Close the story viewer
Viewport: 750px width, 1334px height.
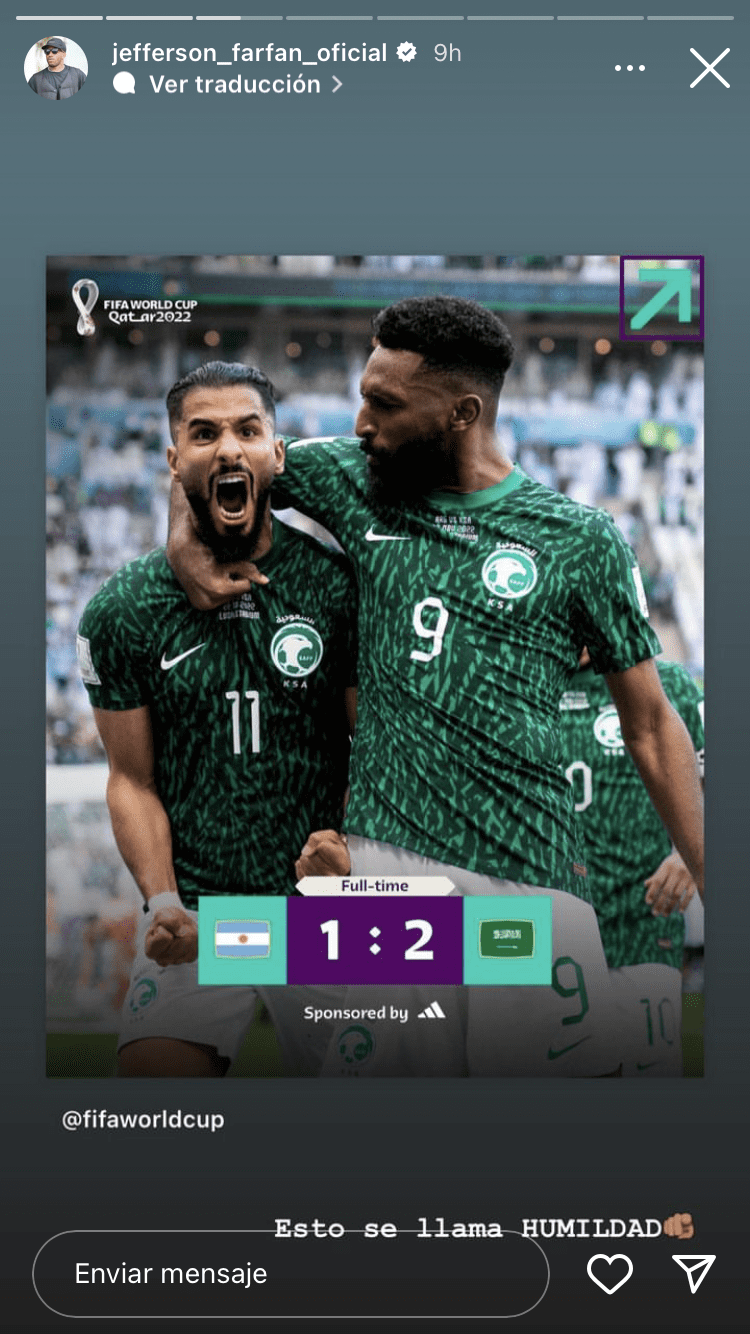point(709,68)
